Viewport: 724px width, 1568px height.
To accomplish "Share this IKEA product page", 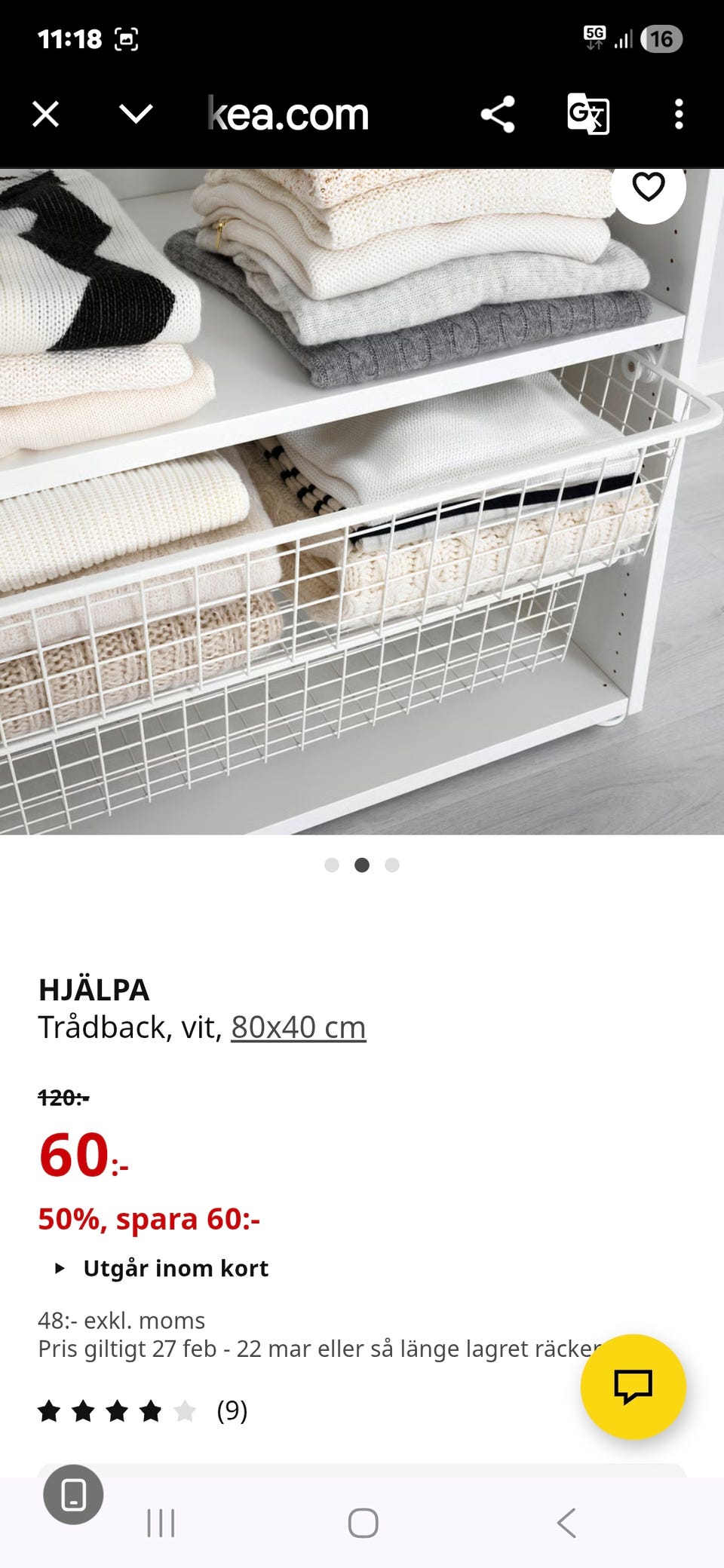I will [x=499, y=114].
